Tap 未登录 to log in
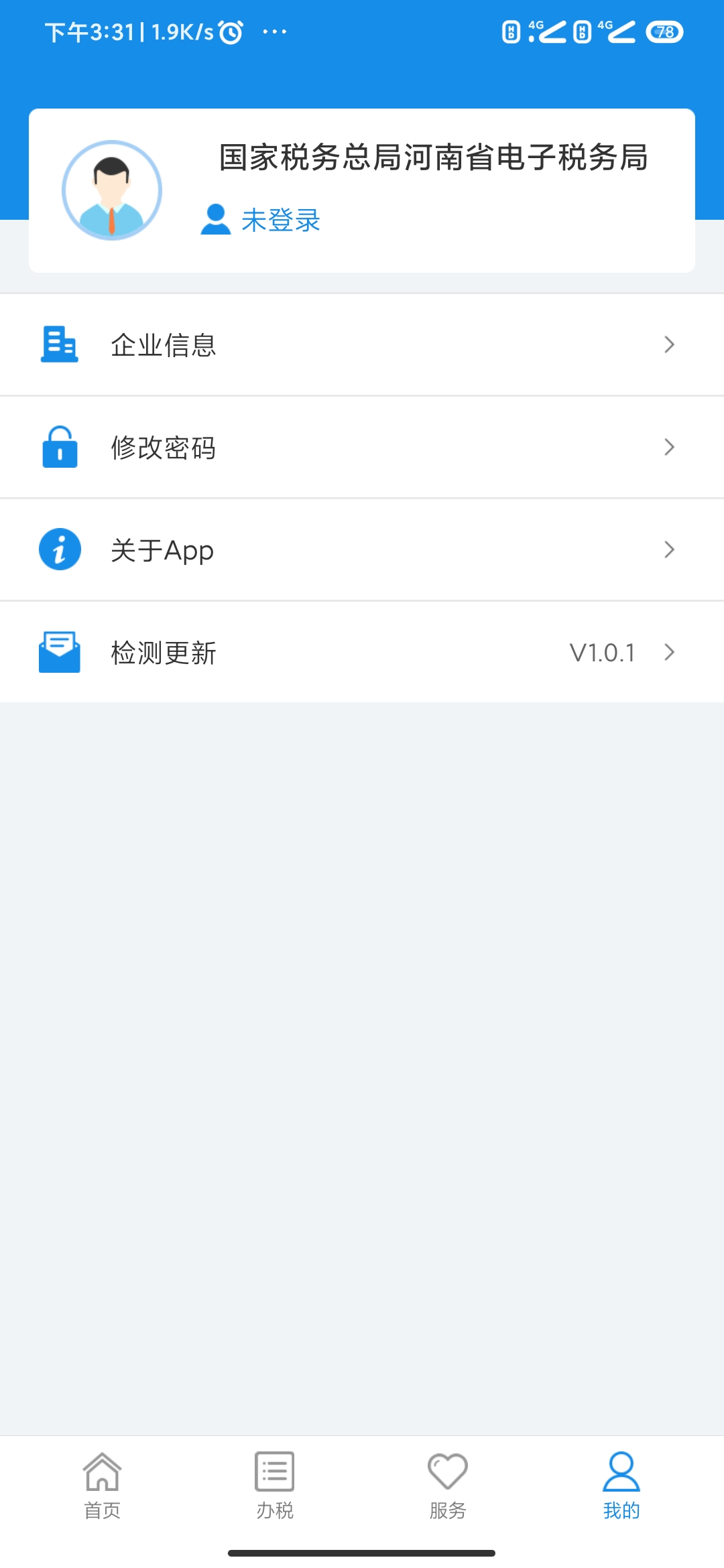The image size is (724, 1568). pos(280,220)
